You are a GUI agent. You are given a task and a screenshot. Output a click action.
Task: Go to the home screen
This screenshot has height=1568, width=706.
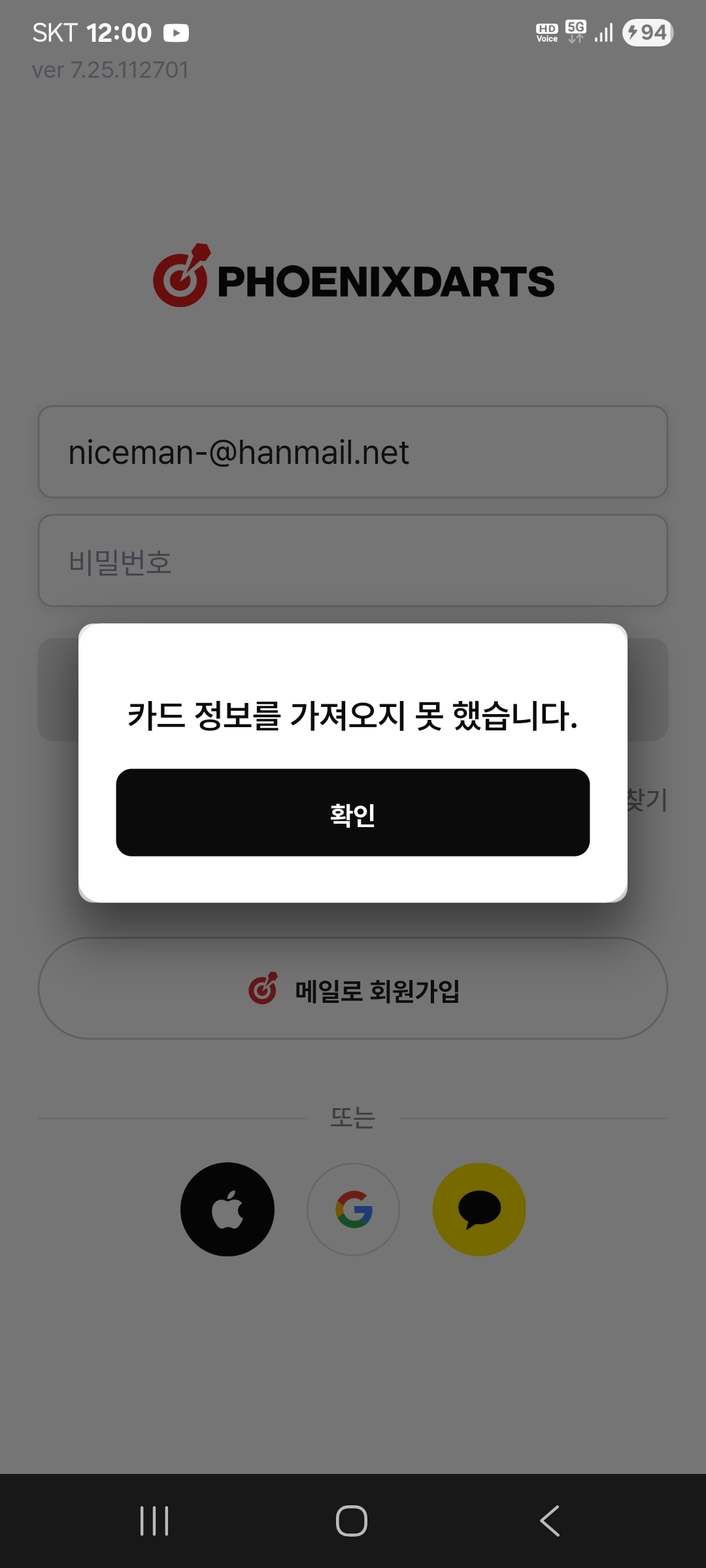coord(352,1521)
